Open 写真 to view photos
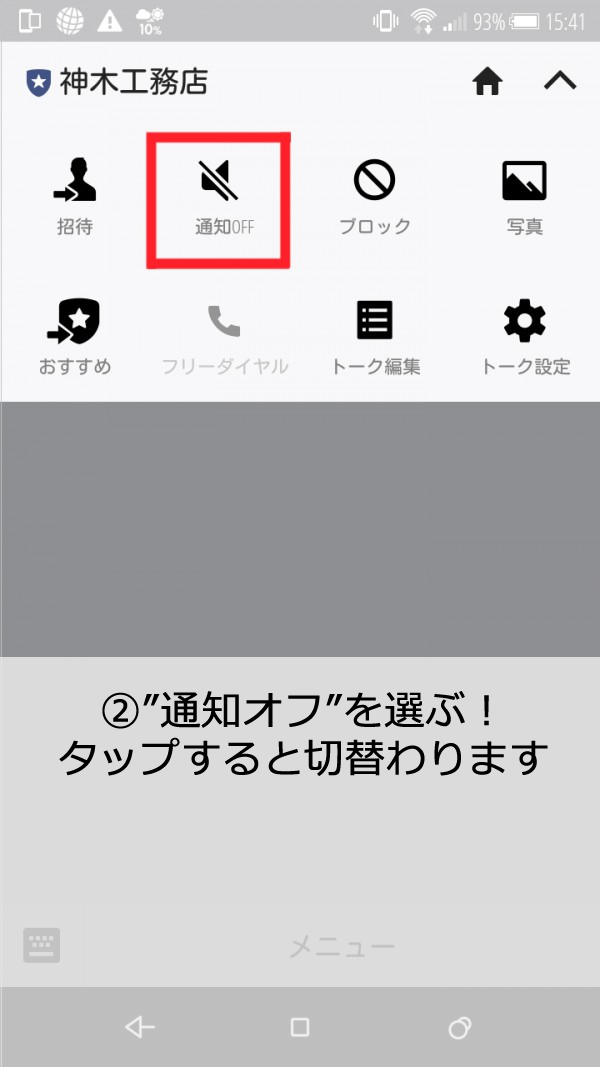The image size is (600, 1067). [x=524, y=197]
